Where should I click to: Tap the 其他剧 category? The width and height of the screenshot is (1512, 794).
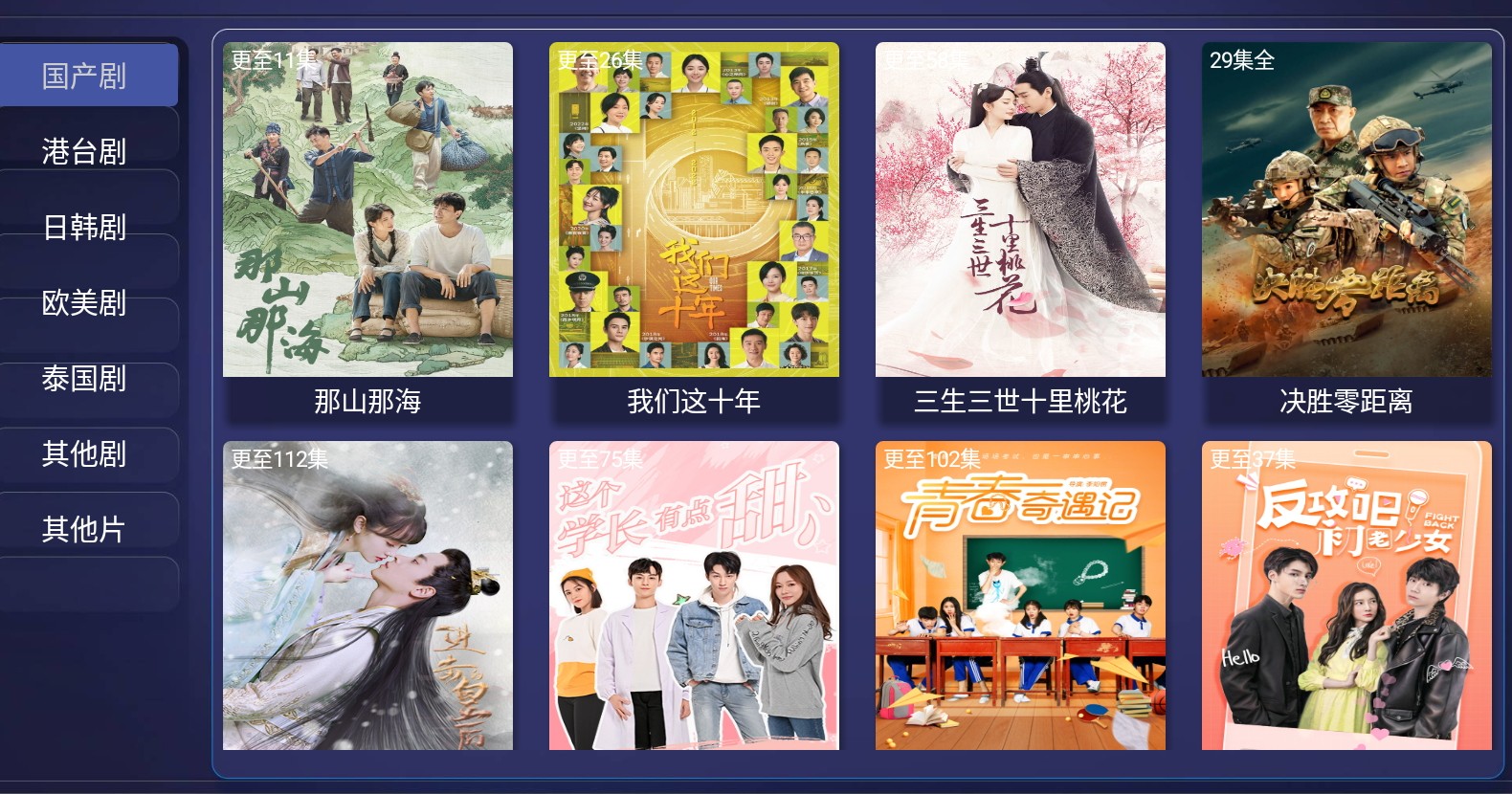pos(84,453)
